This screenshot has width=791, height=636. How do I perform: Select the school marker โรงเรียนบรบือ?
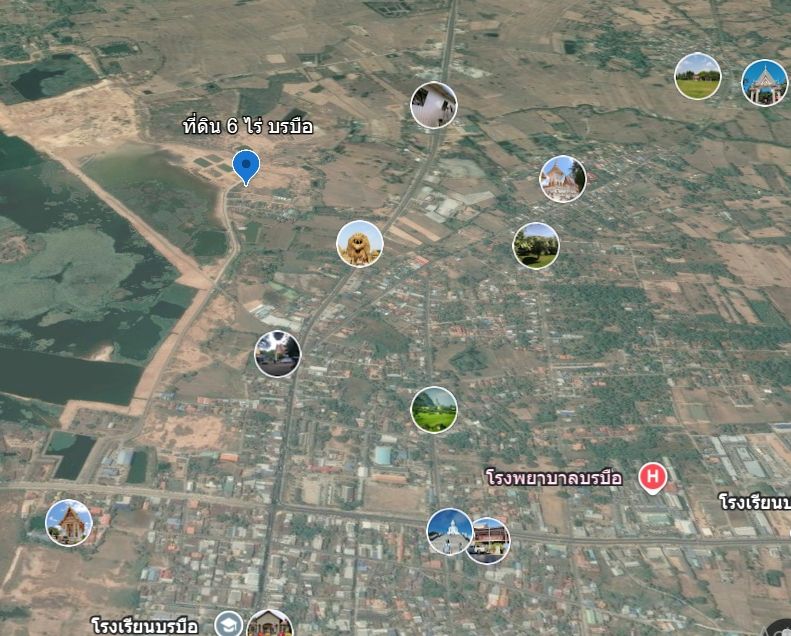coord(229,625)
